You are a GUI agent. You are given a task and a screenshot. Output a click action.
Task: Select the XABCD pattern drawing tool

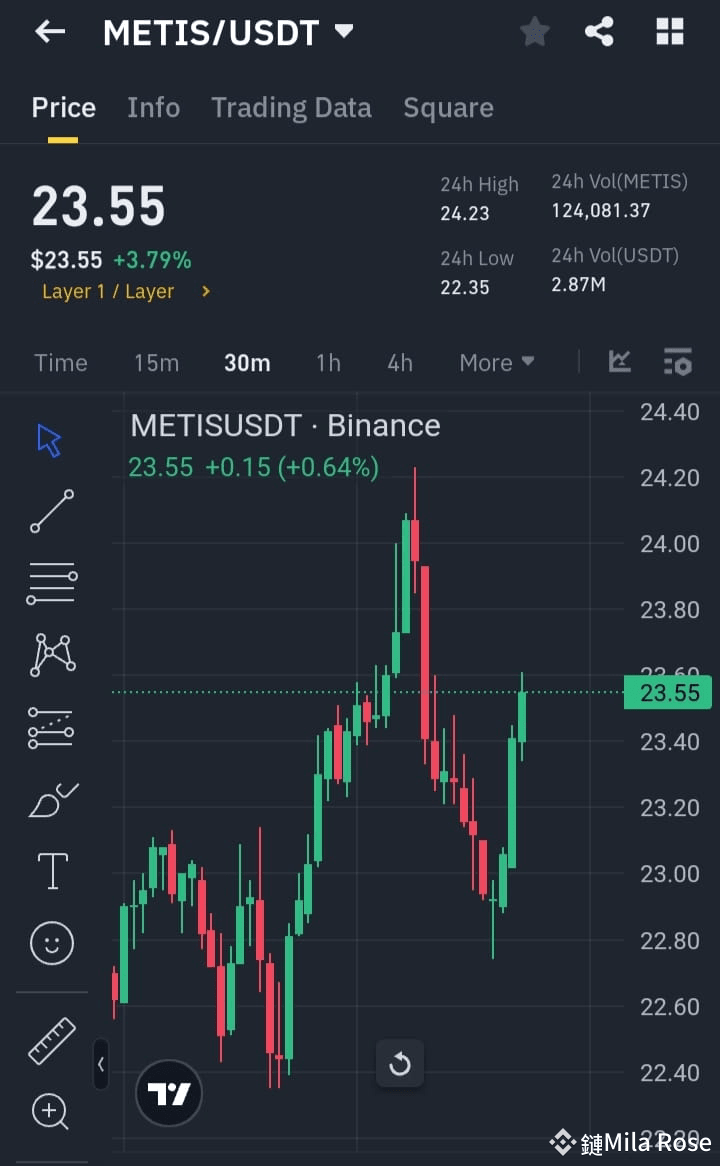pos(52,654)
